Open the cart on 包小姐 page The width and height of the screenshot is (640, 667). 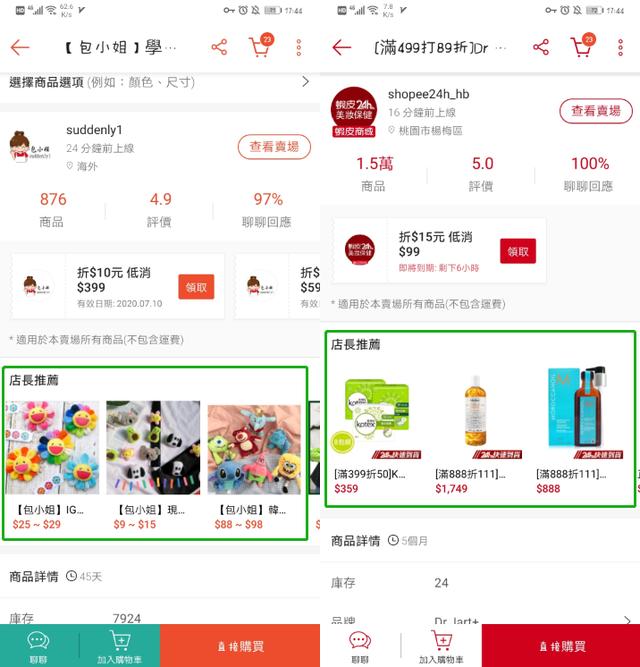(260, 48)
